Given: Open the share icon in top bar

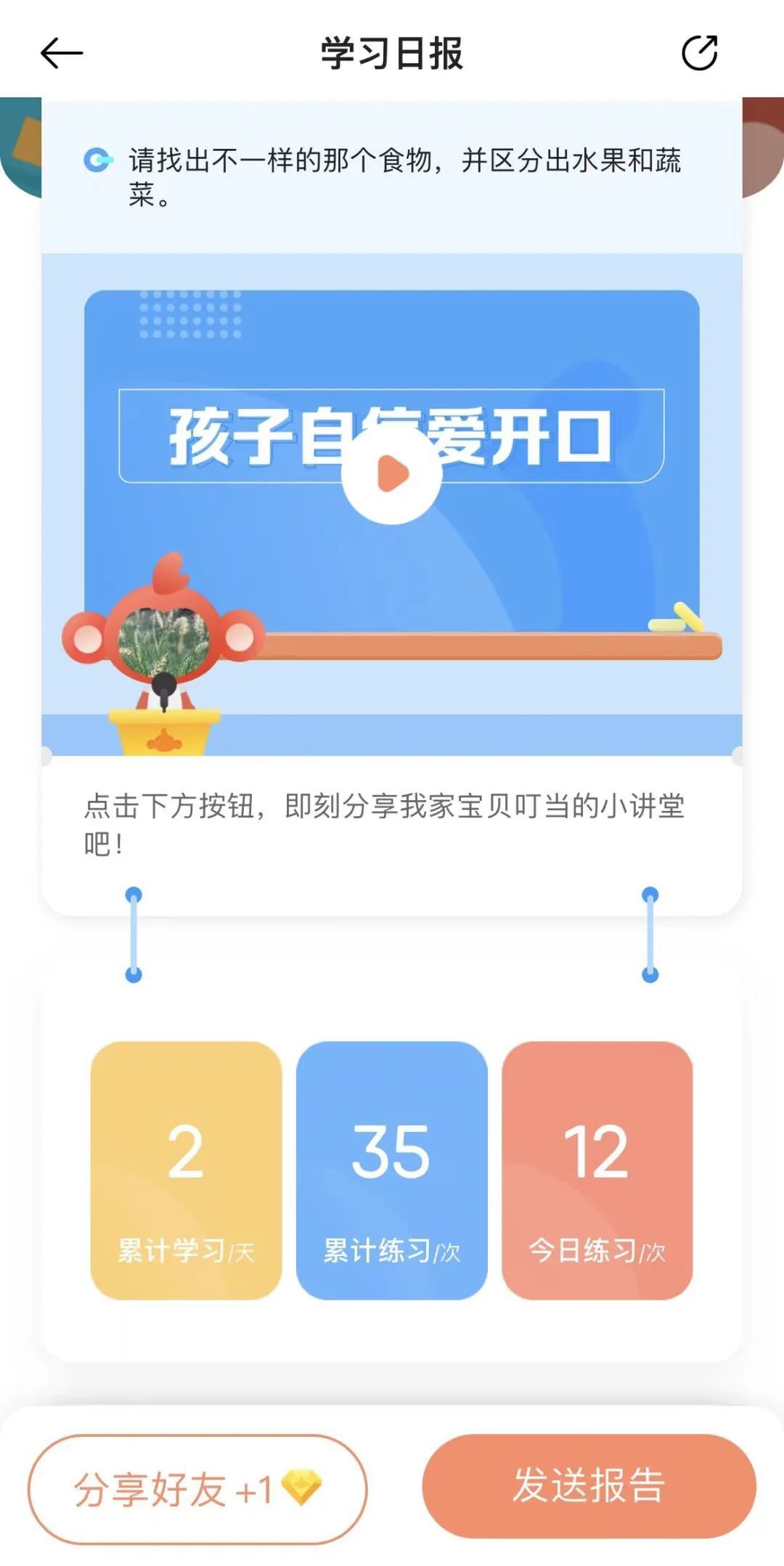Looking at the screenshot, I should [x=700, y=53].
